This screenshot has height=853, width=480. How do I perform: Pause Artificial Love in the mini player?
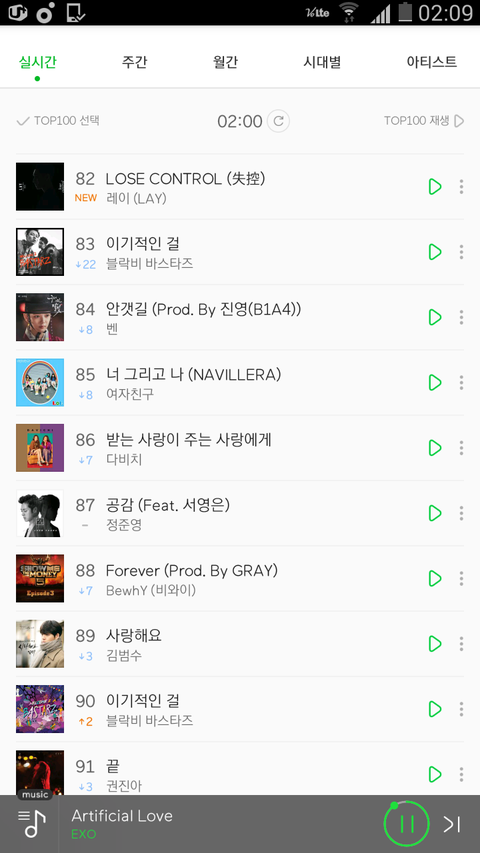(407, 824)
